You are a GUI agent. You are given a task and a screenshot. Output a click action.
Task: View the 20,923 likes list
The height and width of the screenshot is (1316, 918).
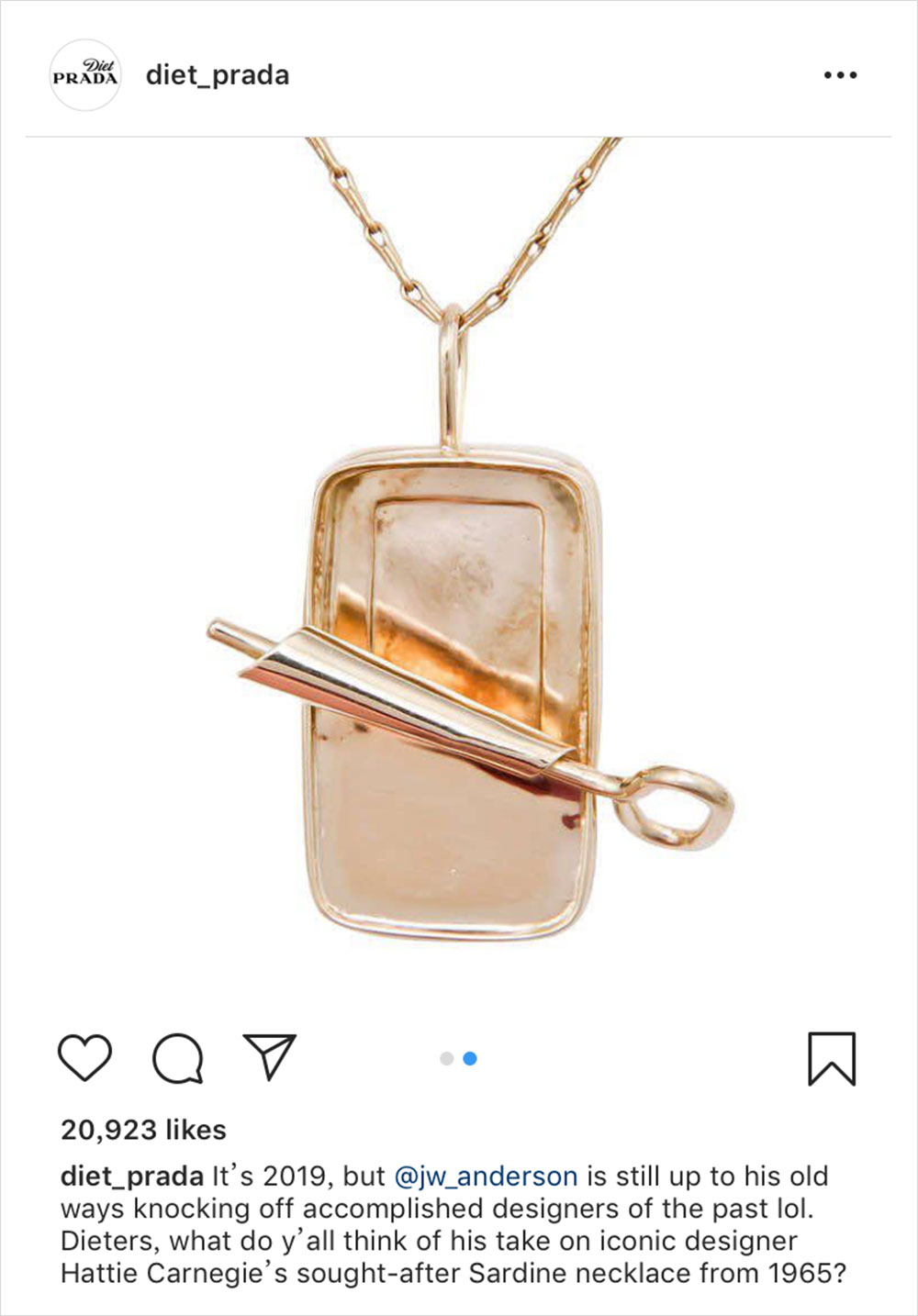143,1130
